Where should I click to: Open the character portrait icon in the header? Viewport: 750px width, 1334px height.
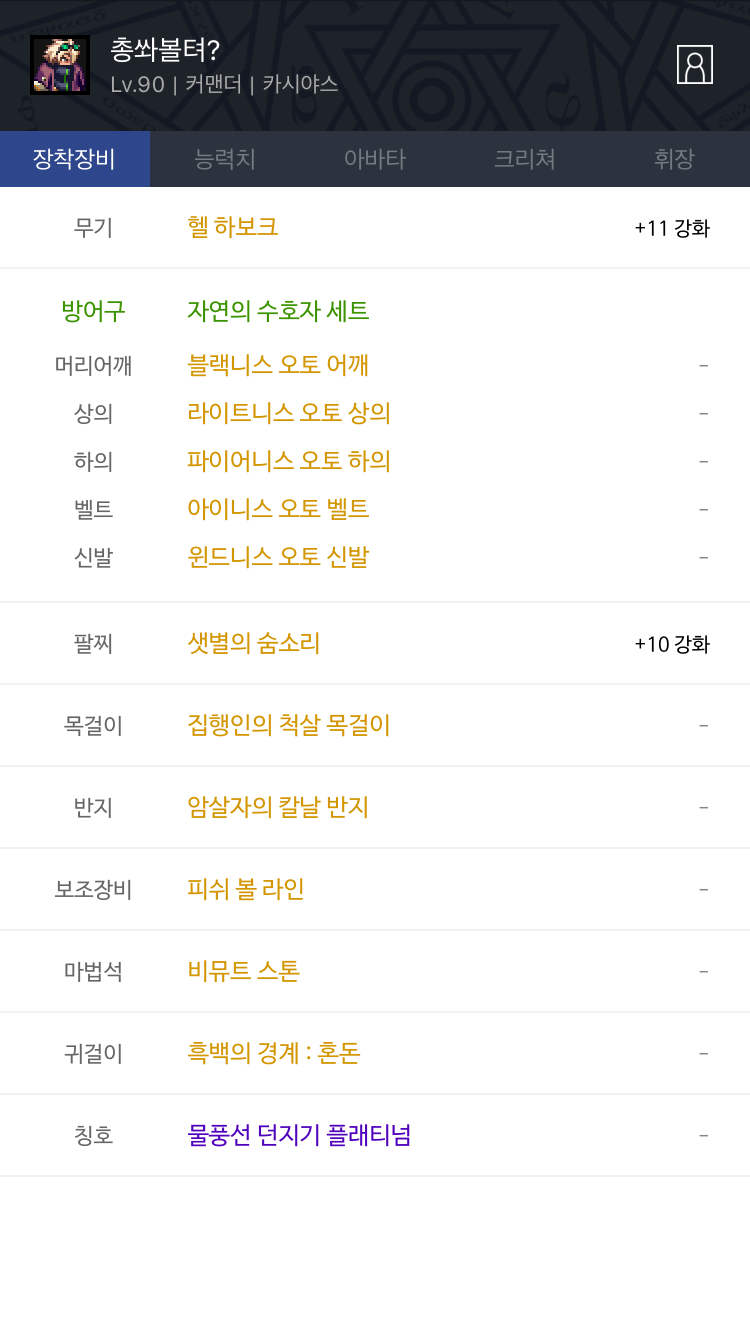694,64
